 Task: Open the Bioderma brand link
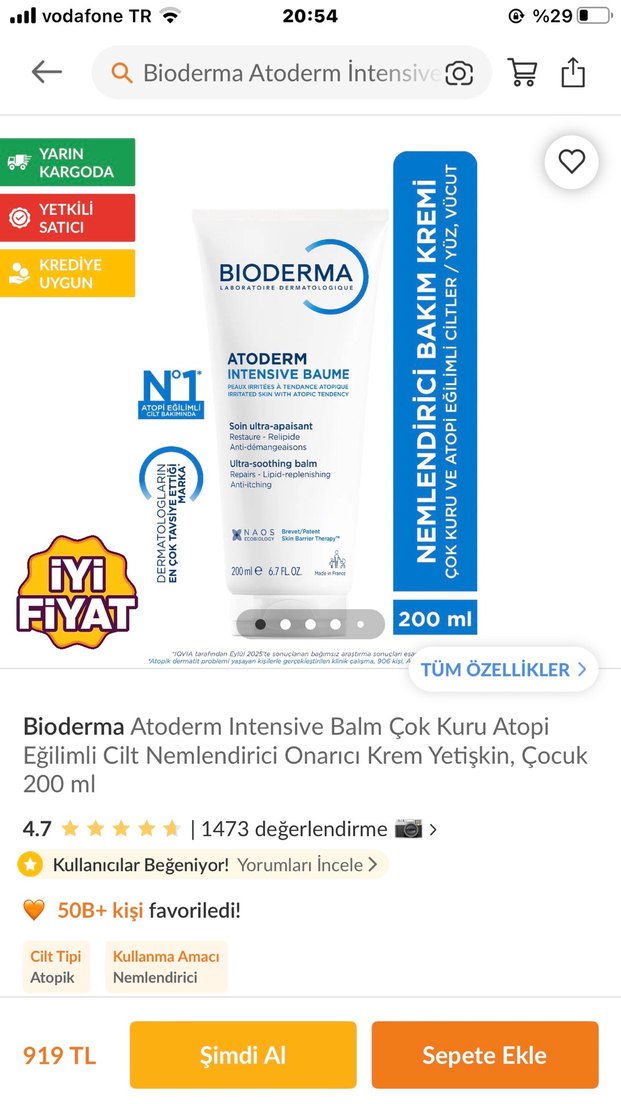(x=74, y=725)
